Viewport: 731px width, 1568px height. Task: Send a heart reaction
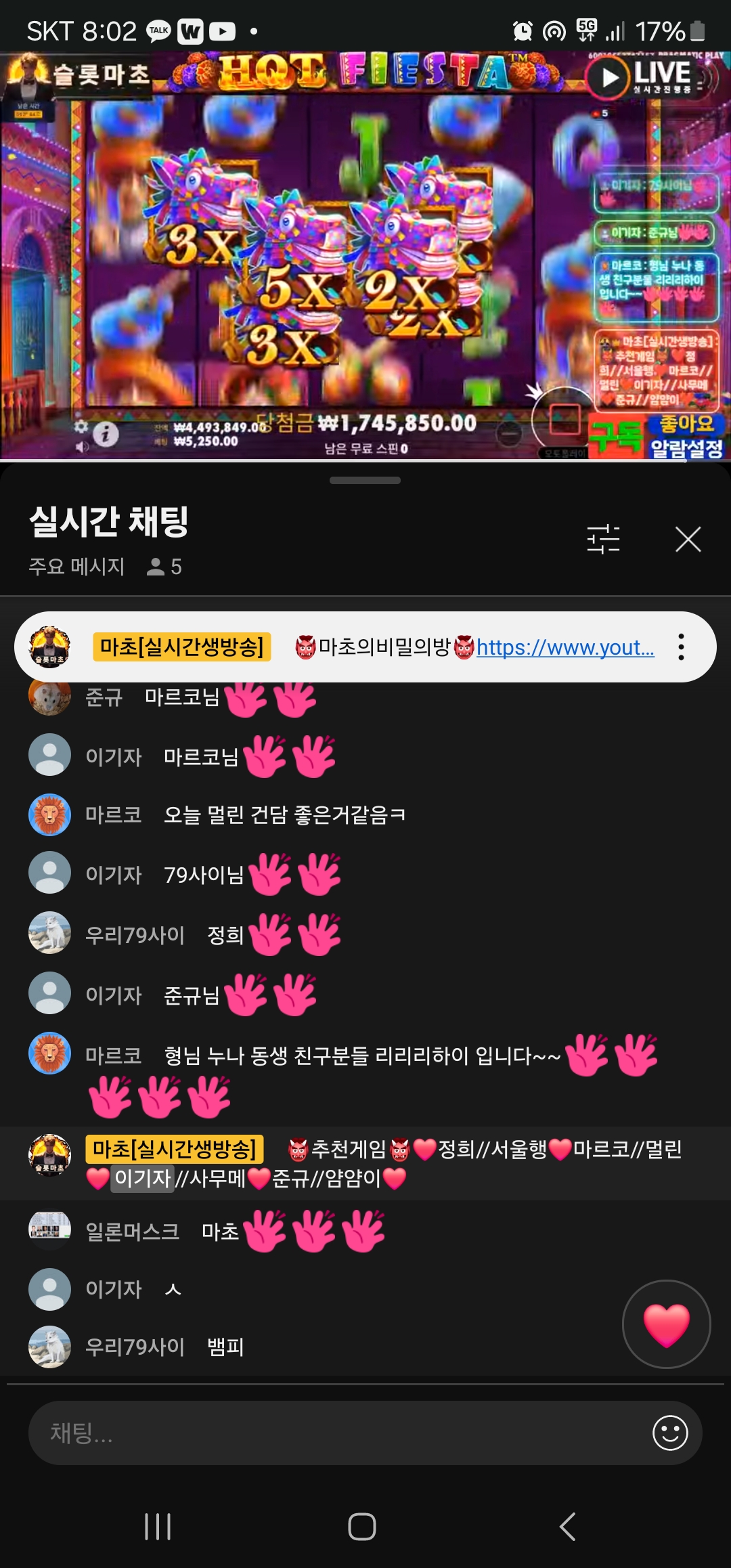coord(666,1324)
